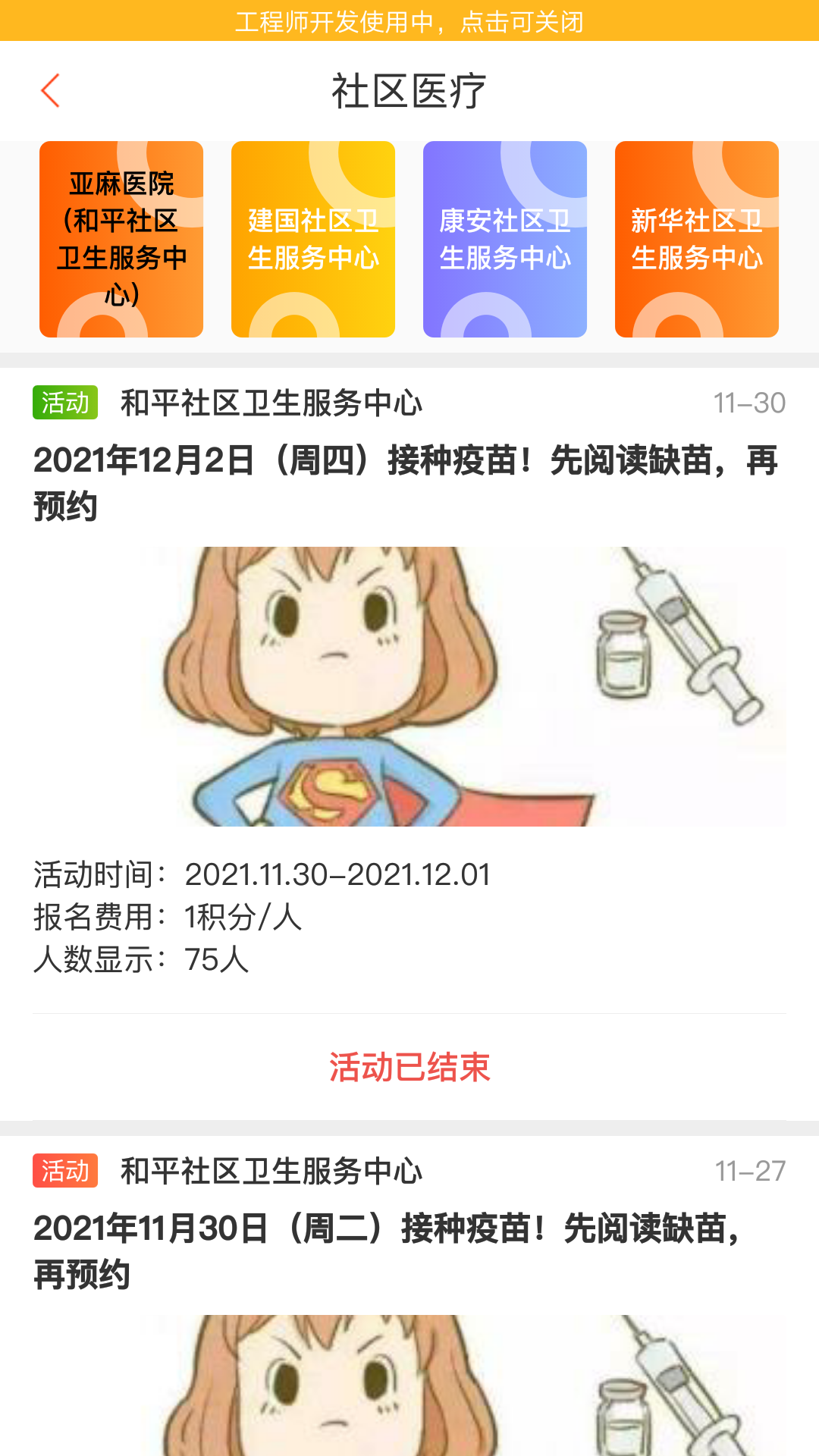819x1456 pixels.
Task: Tap the 活动已结束 button
Action: pyautogui.click(x=409, y=1067)
